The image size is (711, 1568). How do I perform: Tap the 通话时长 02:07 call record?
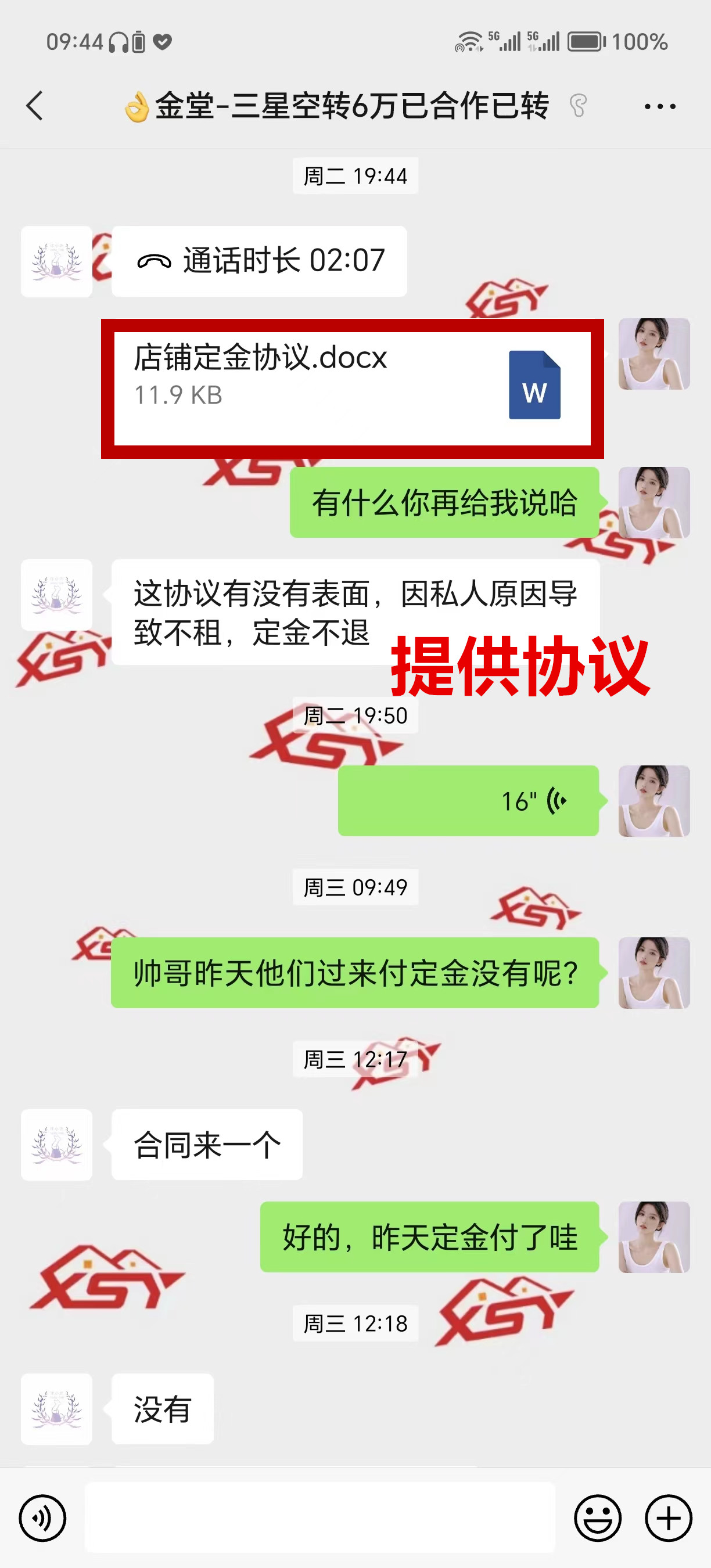pyautogui.click(x=259, y=261)
